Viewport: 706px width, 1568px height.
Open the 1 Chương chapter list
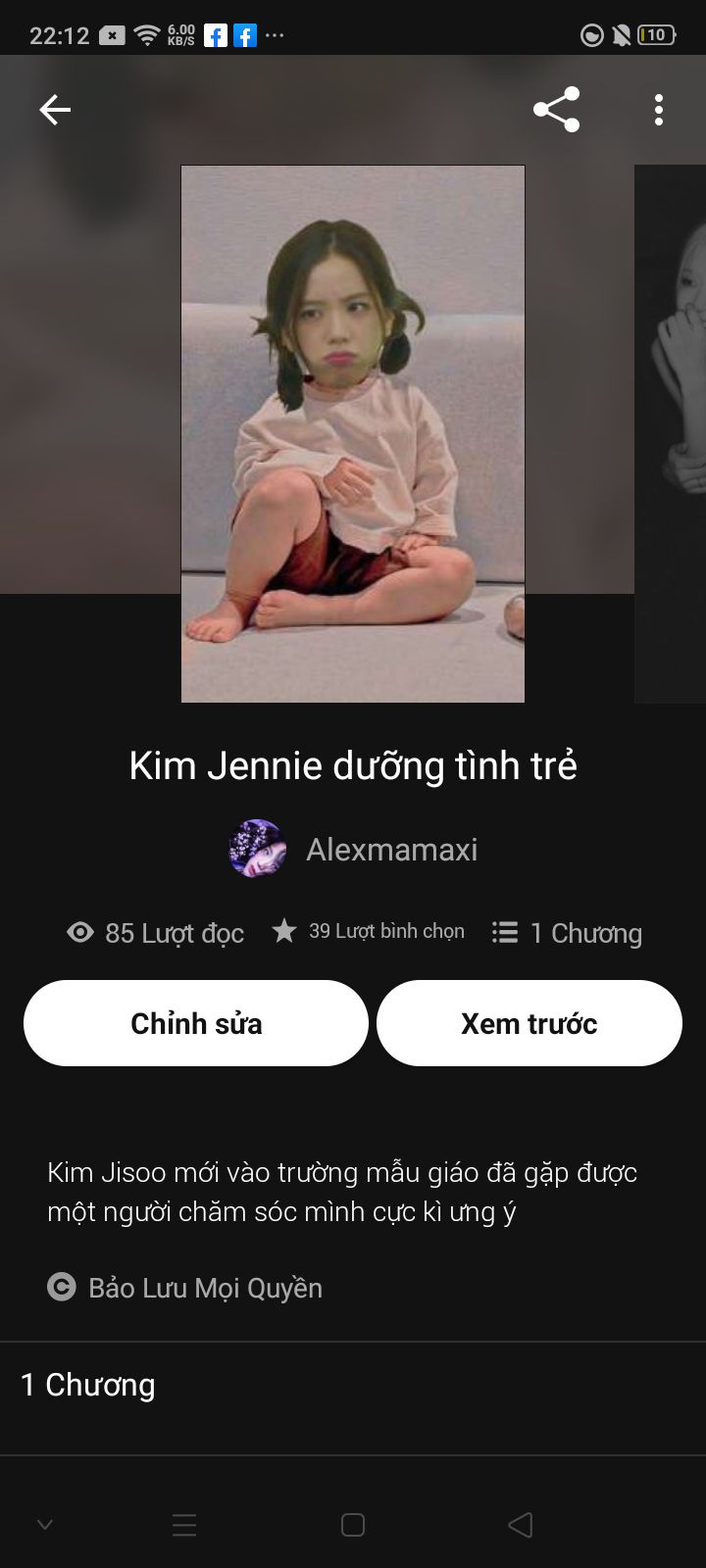[88, 1385]
